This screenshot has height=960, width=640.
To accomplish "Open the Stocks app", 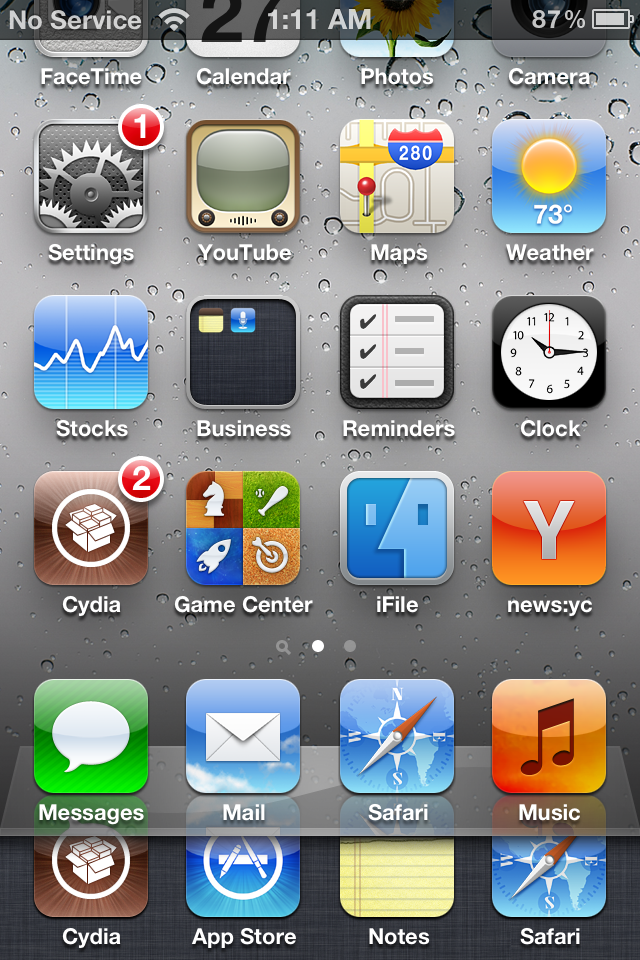I will click(90, 353).
